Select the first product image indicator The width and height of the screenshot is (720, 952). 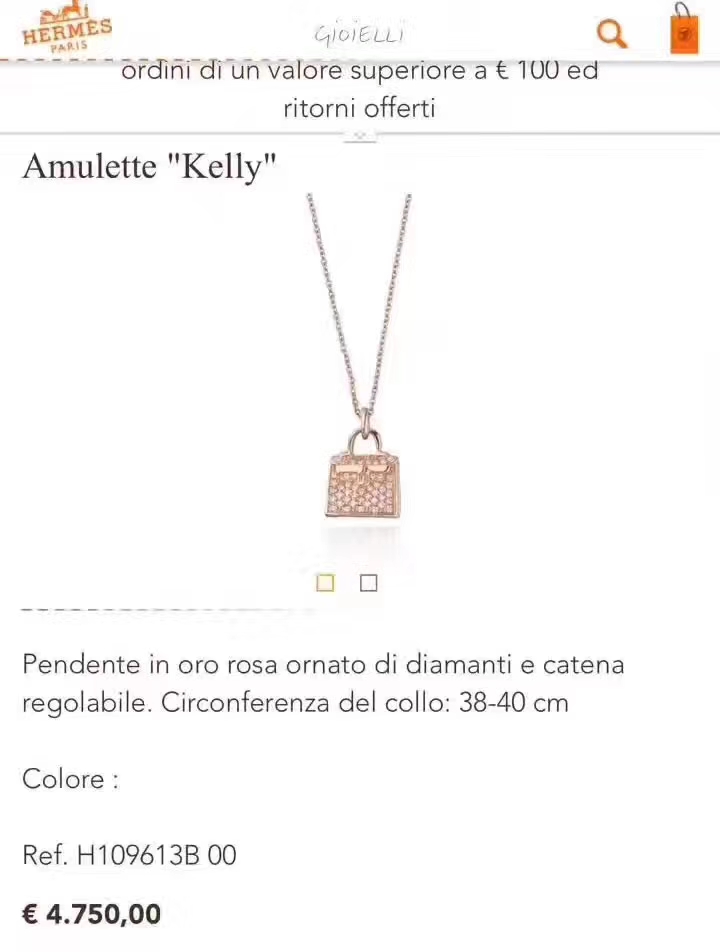tap(325, 583)
